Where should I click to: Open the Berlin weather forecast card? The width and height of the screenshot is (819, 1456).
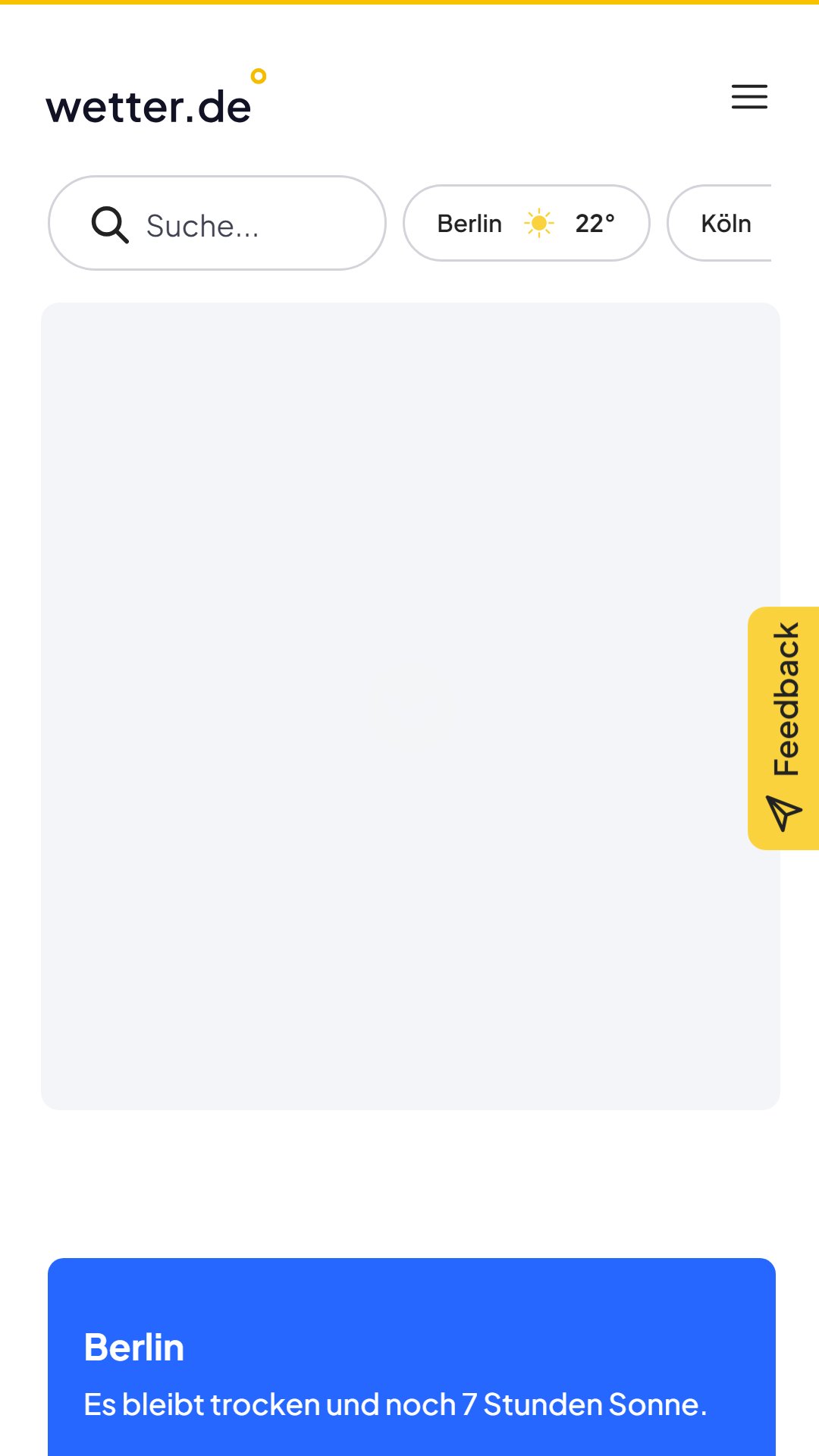pyautogui.click(x=412, y=1357)
